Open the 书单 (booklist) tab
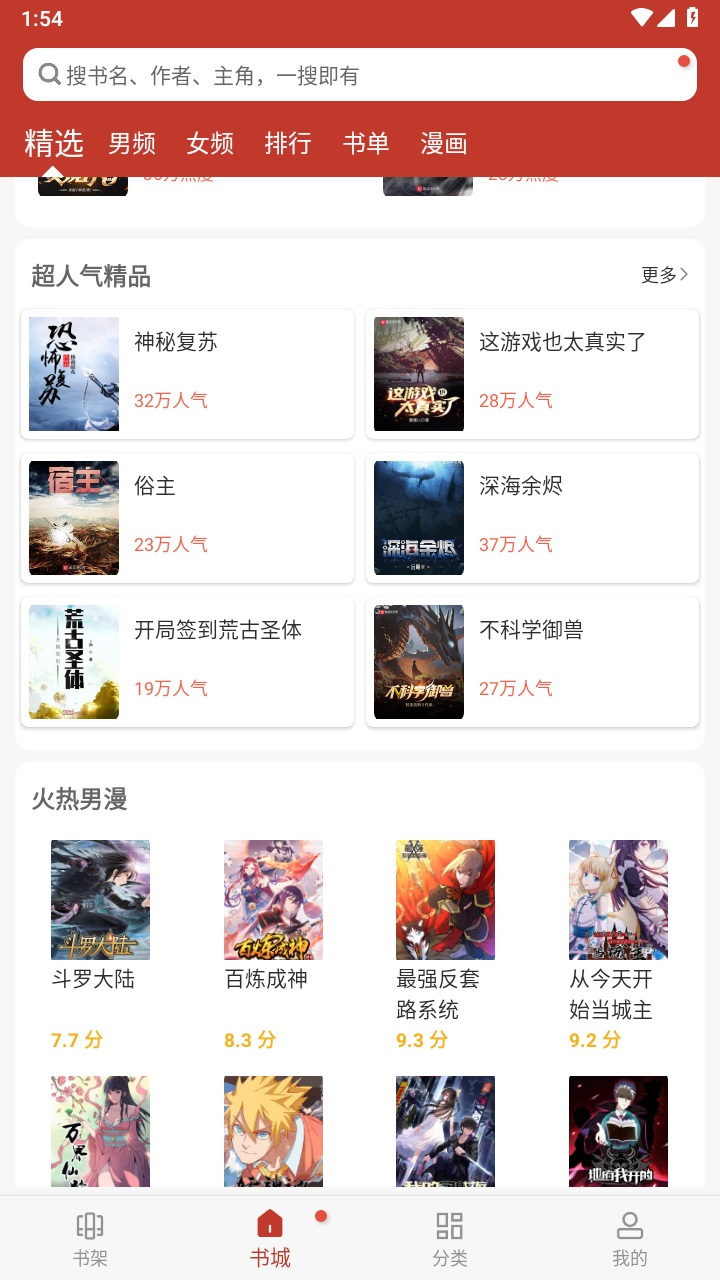Screen dimensions: 720x1280 point(367,143)
